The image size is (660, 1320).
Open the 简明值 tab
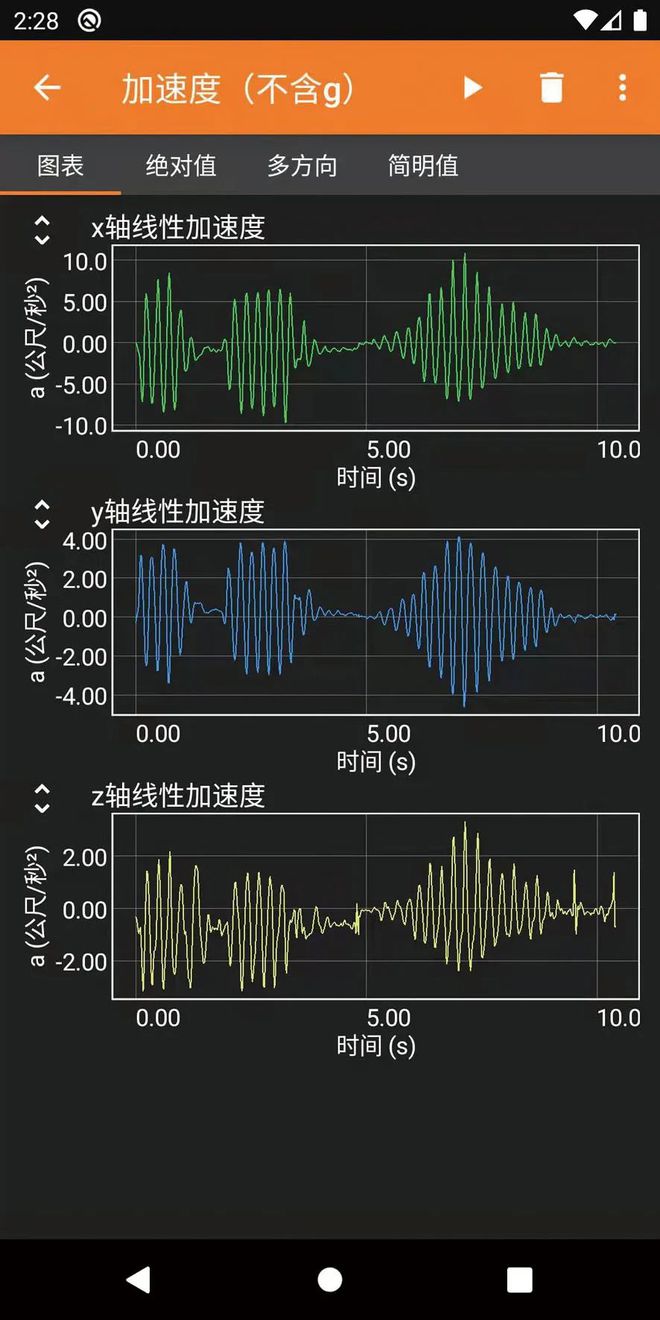pyautogui.click(x=423, y=165)
